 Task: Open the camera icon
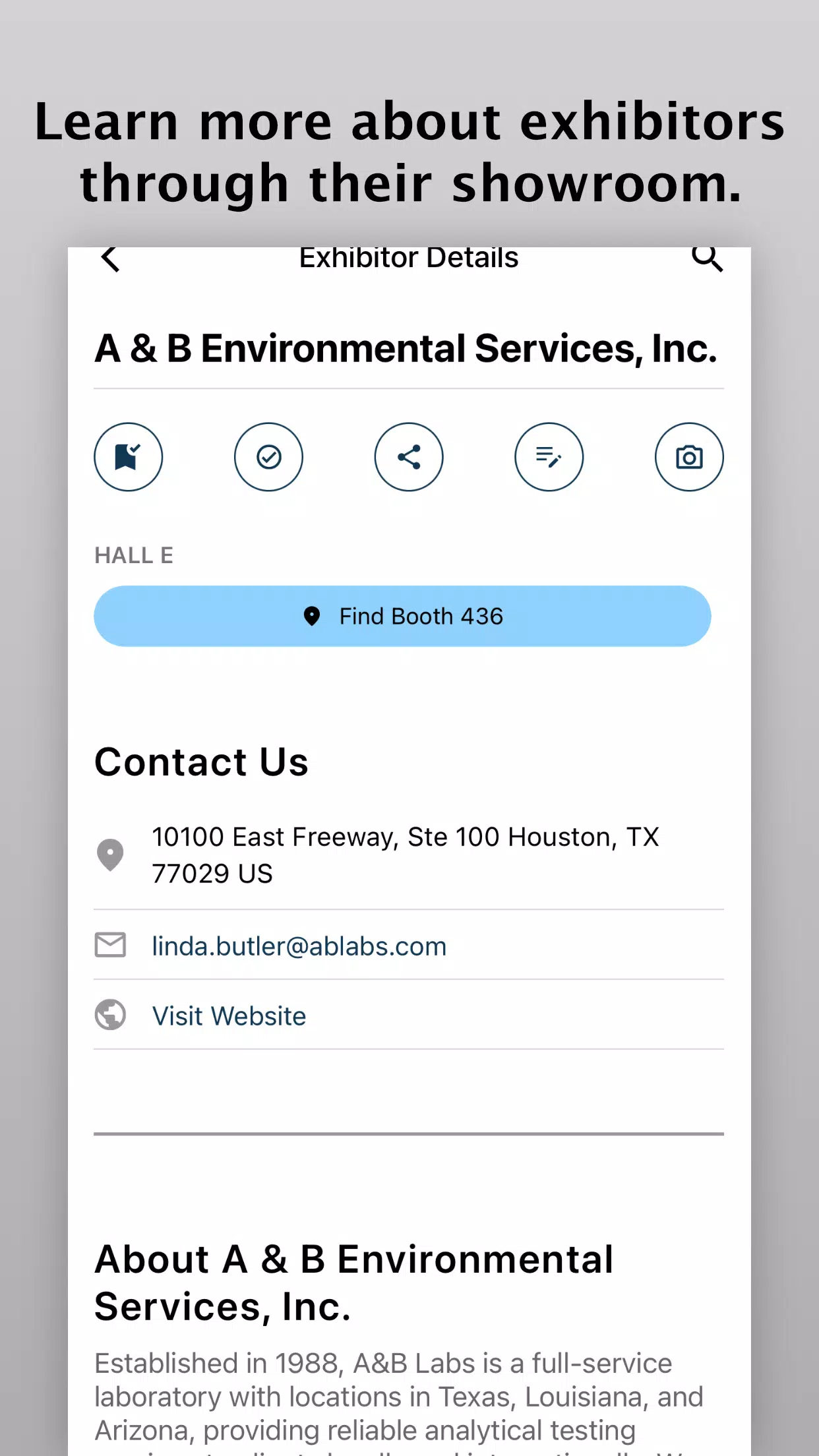(x=689, y=457)
